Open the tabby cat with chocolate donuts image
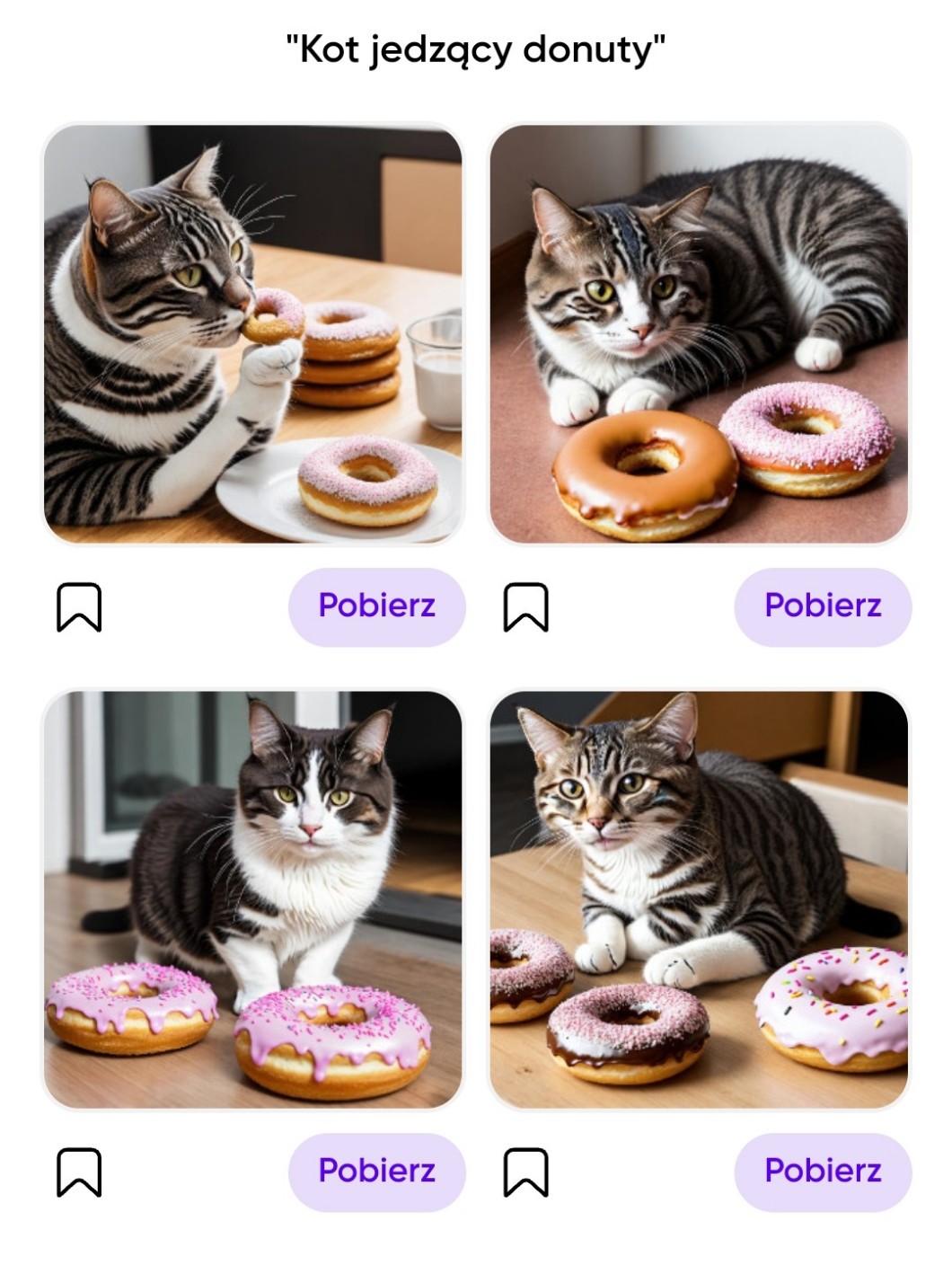Viewport: 952px width, 1283px height. pos(699,899)
